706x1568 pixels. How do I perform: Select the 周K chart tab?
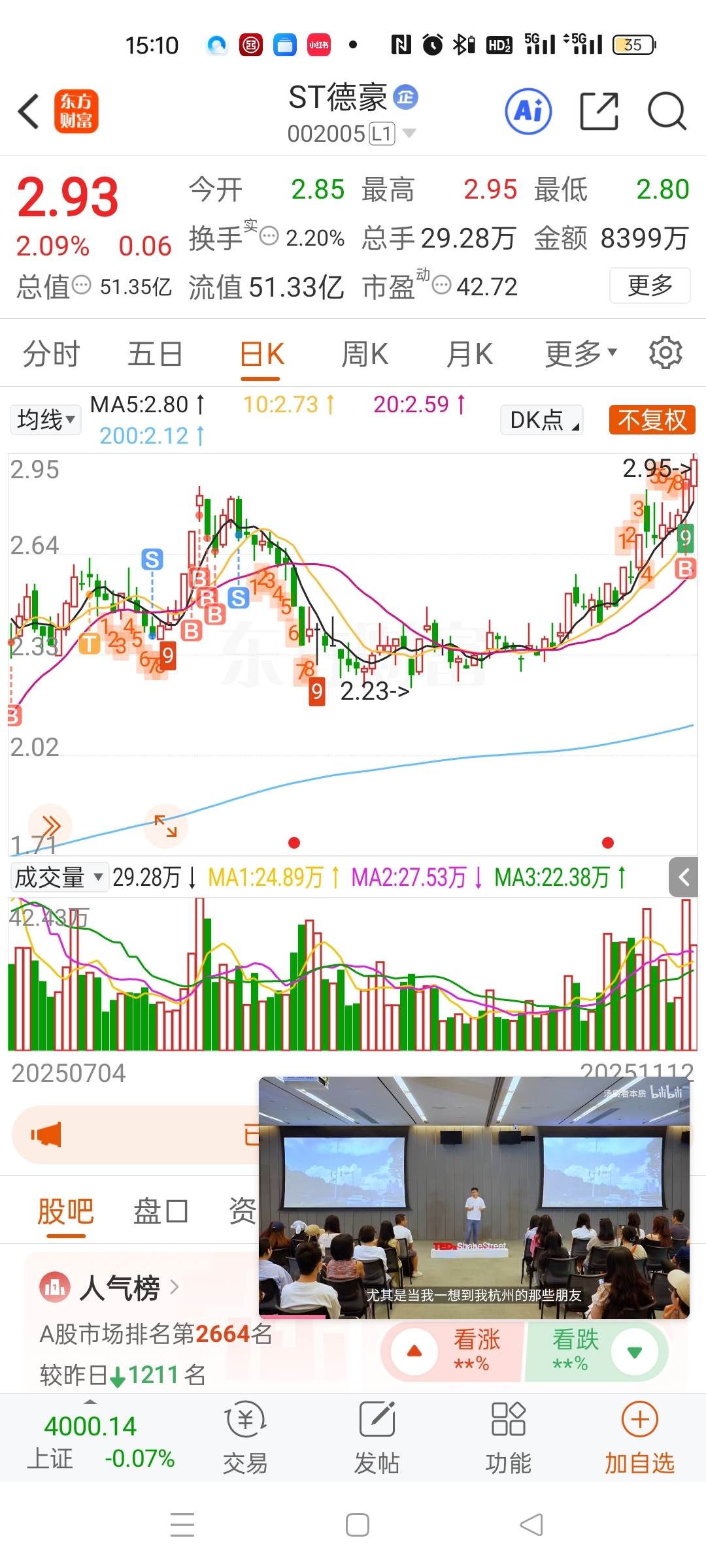point(365,354)
